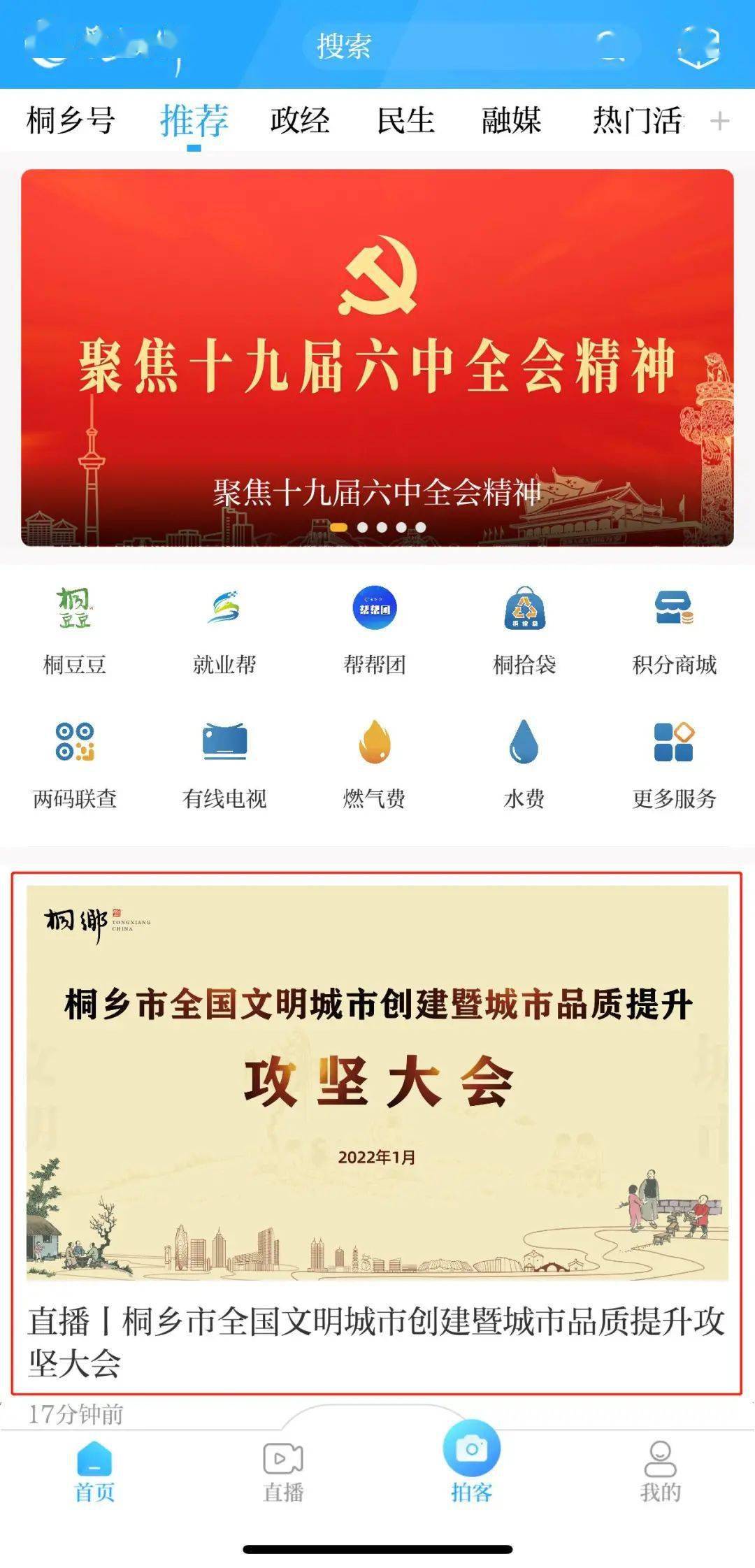The width and height of the screenshot is (755, 1568).
Task: Switch to the 政经 tab
Action: point(300,120)
